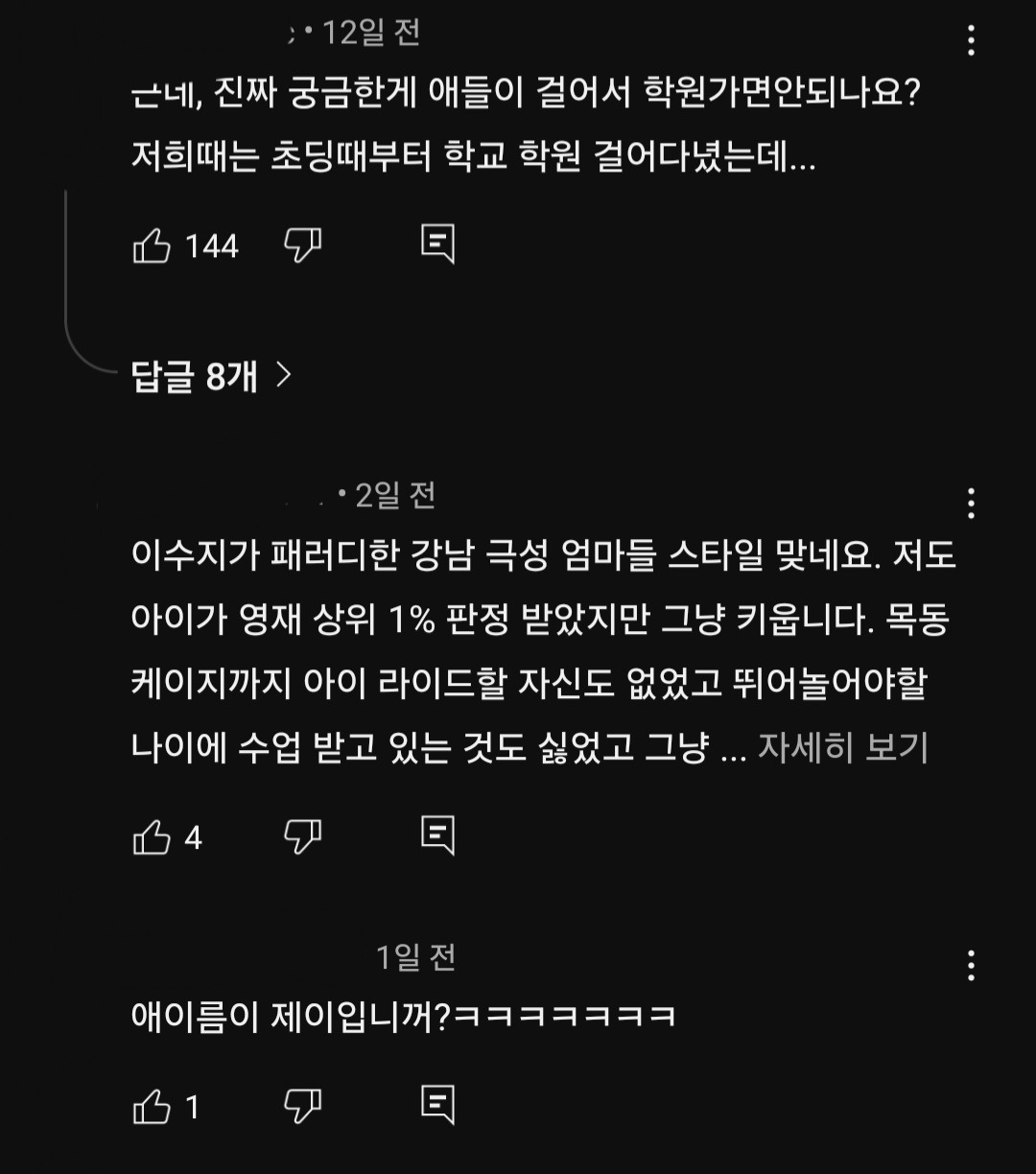Like the comment asking '애이름이 제이입니까?'
This screenshot has height=1174, width=1036.
point(153,1105)
